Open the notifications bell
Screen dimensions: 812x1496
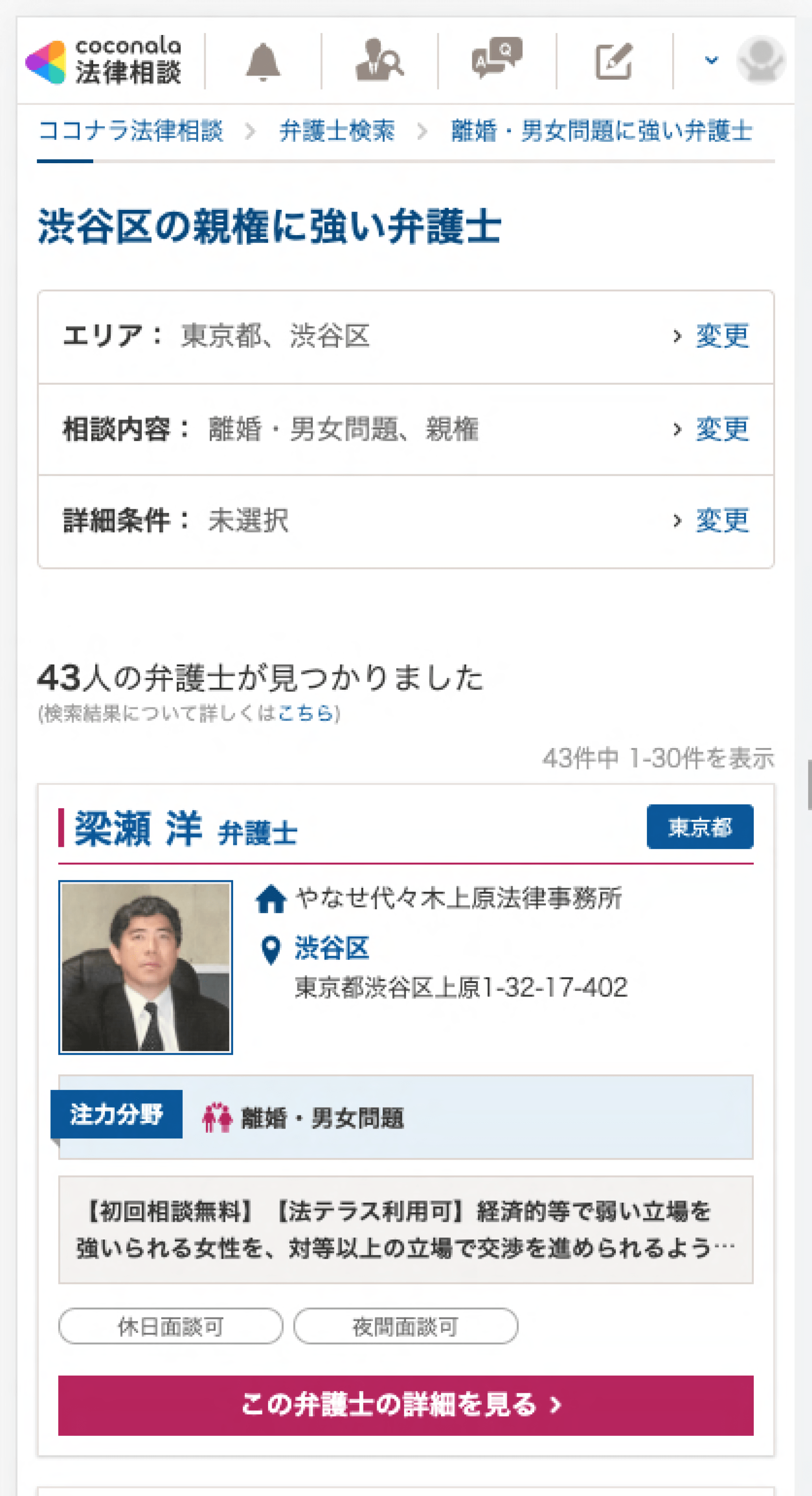(x=263, y=62)
